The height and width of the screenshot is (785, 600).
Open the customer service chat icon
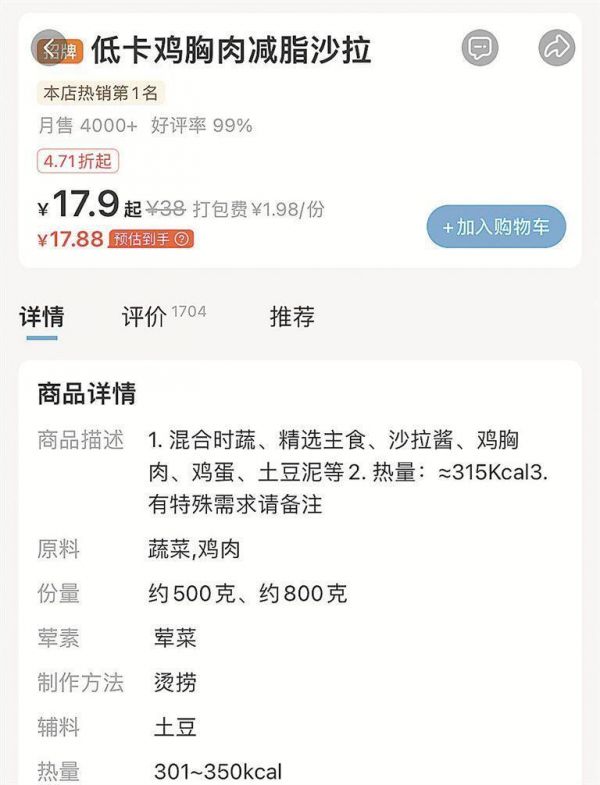pos(480,47)
